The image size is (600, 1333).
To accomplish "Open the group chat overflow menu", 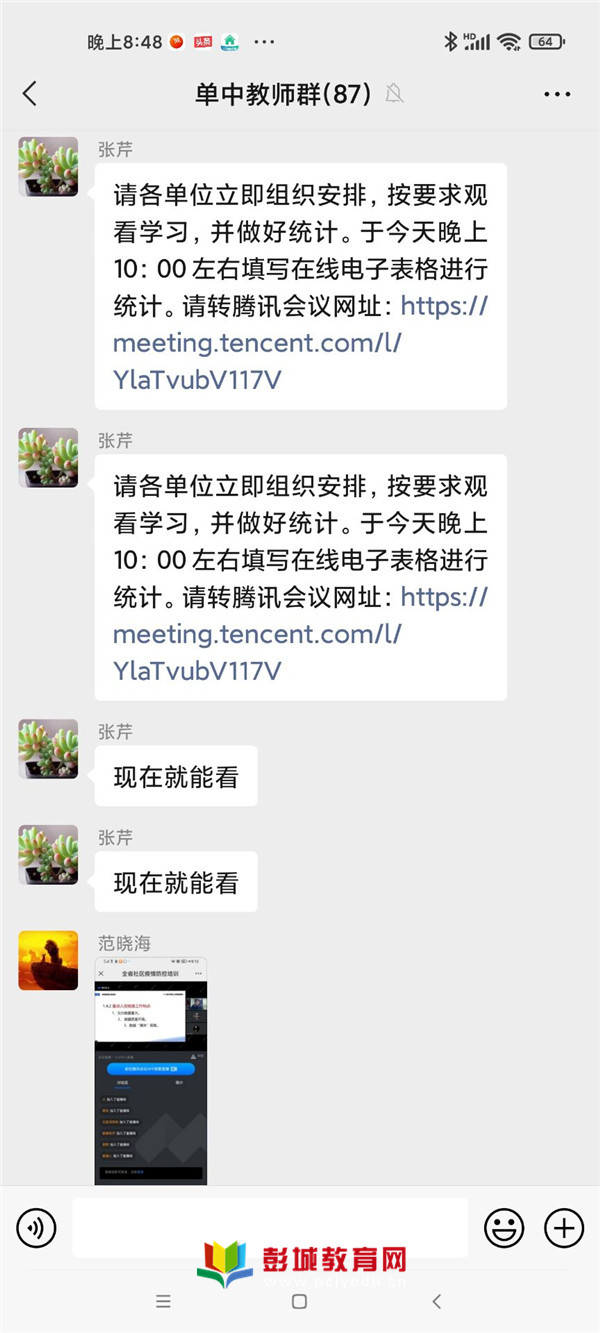I will 557,94.
